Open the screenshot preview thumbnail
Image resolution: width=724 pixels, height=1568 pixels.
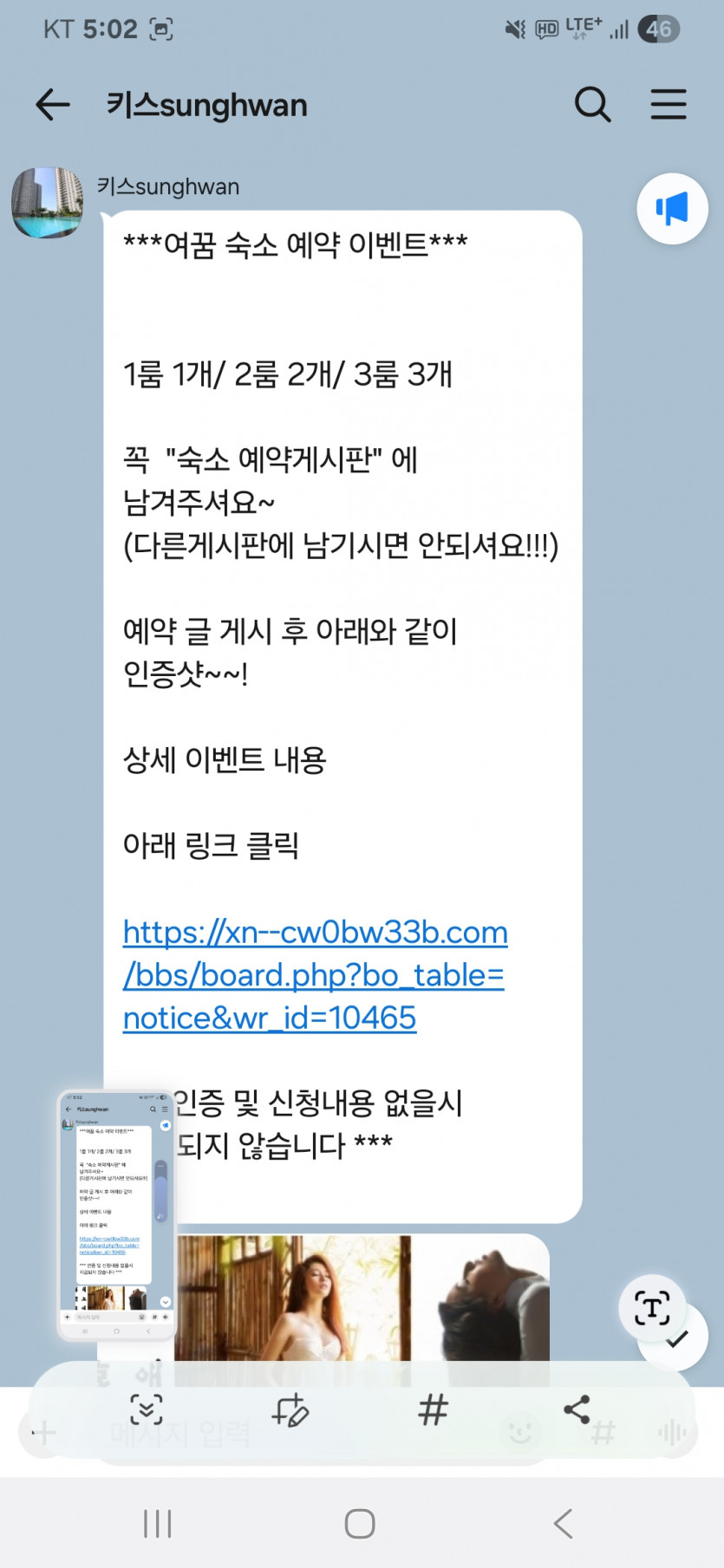click(x=116, y=1214)
